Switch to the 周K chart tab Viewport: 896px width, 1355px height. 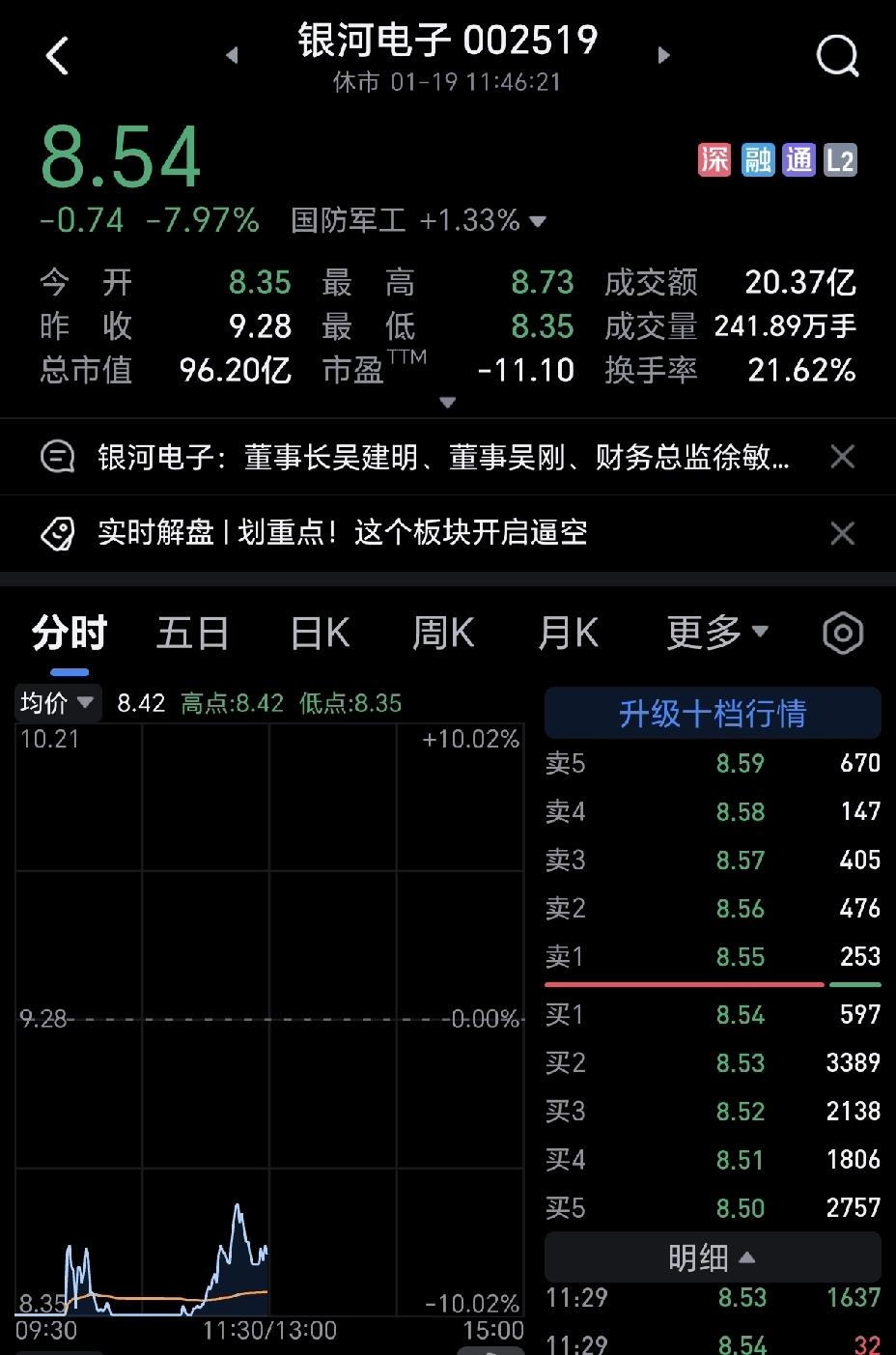click(443, 635)
